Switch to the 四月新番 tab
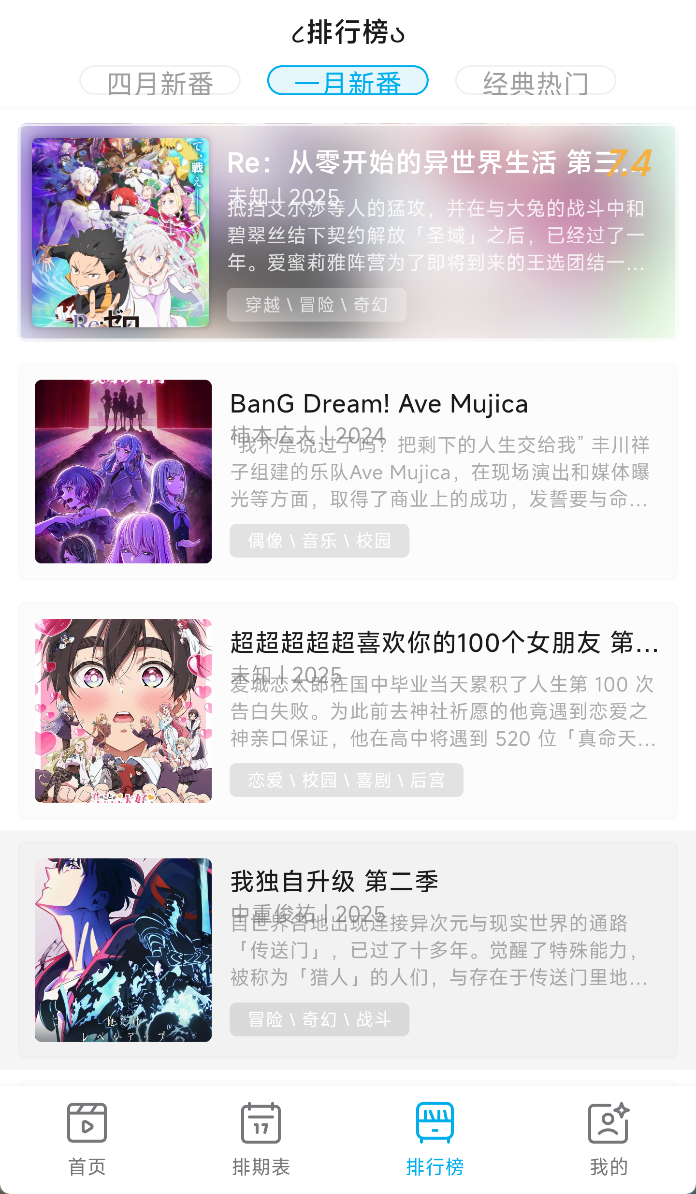This screenshot has width=696, height=1194. [160, 82]
